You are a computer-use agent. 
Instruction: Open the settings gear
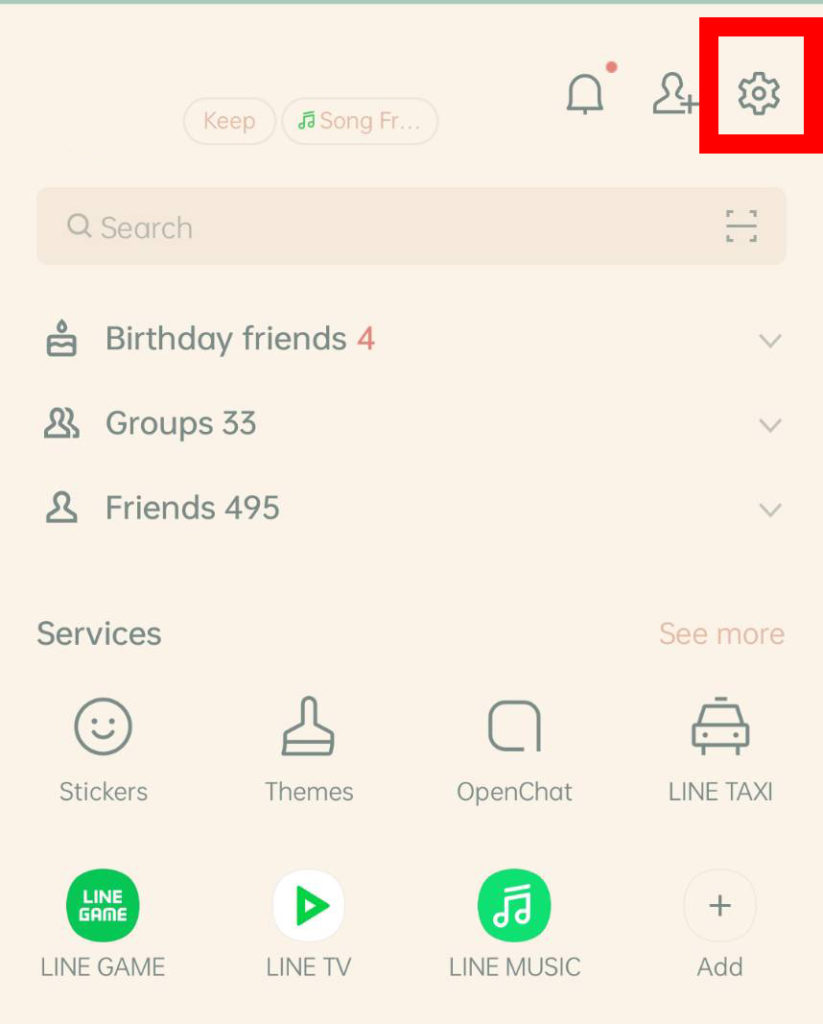758,93
